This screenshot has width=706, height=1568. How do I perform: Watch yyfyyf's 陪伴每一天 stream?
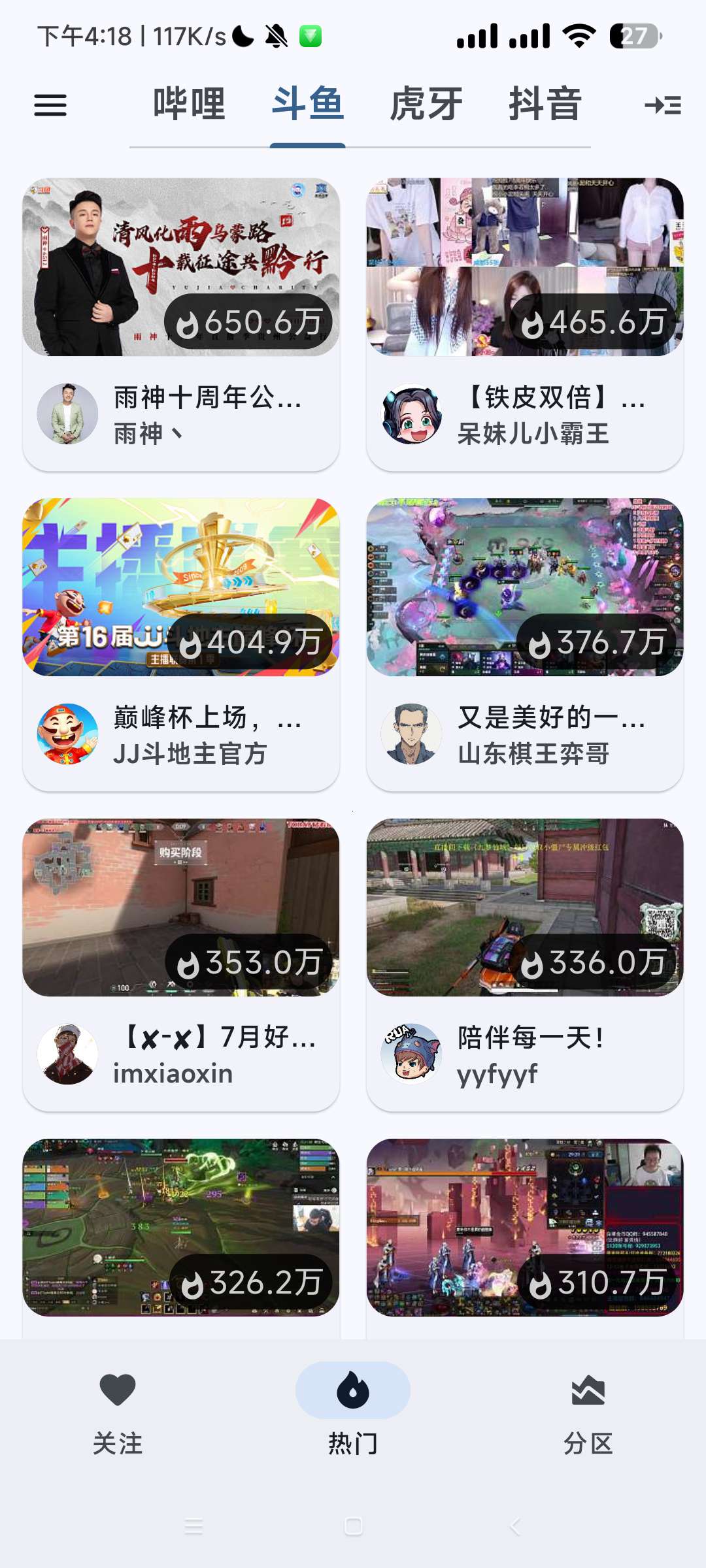(525, 964)
